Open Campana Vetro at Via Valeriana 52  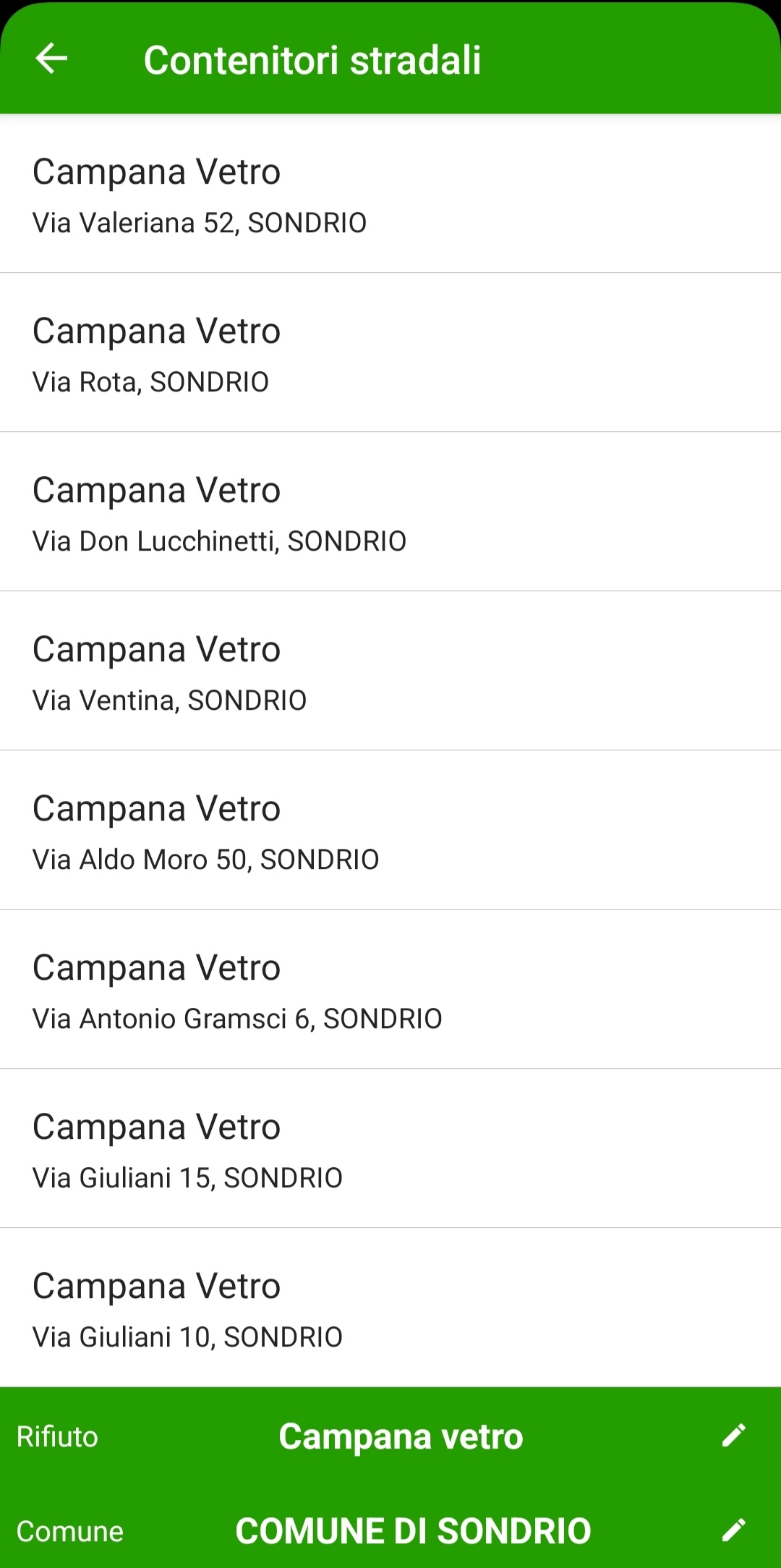point(390,194)
